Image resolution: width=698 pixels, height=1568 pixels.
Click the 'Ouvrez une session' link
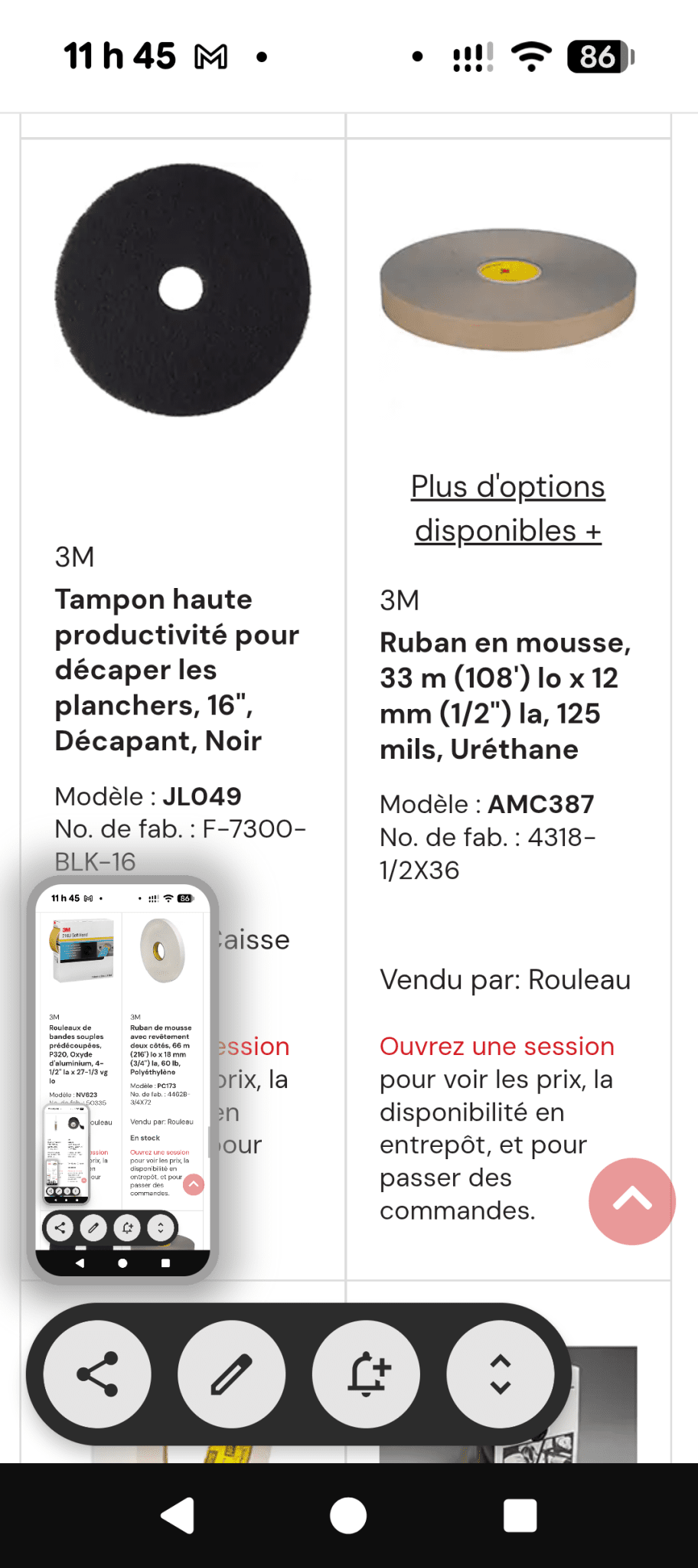pos(496,1046)
